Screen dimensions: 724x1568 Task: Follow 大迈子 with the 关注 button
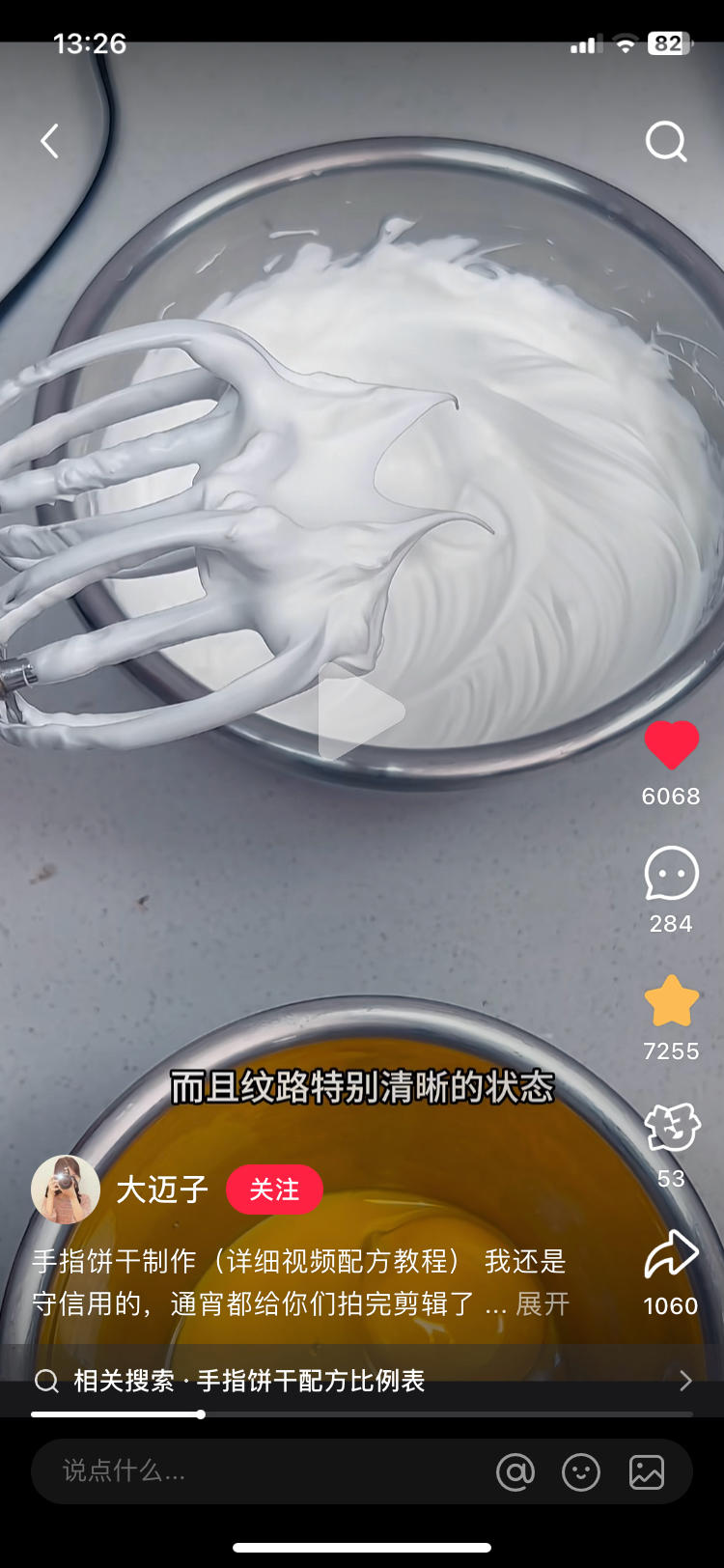274,1190
